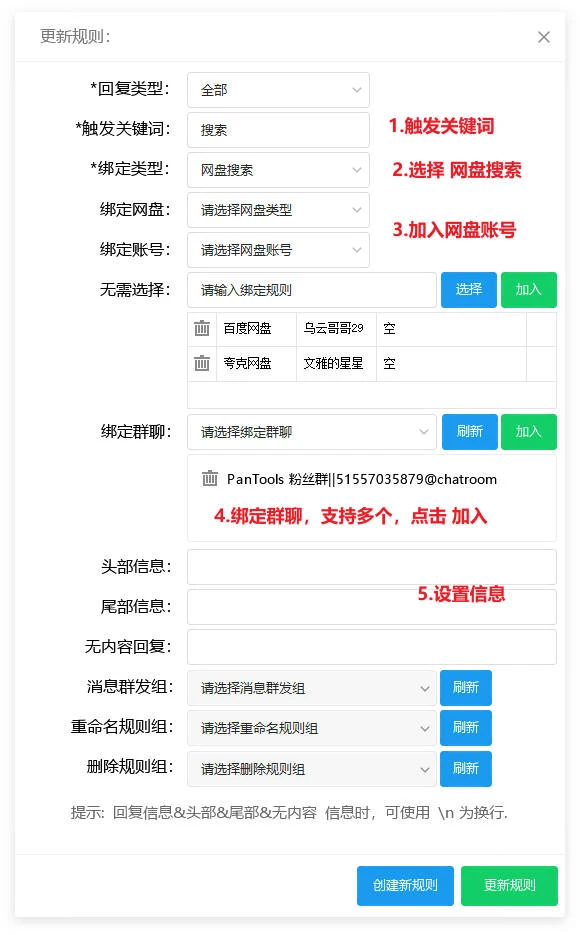Tap the 创建新规则 button
The image size is (580, 935).
coord(405,886)
